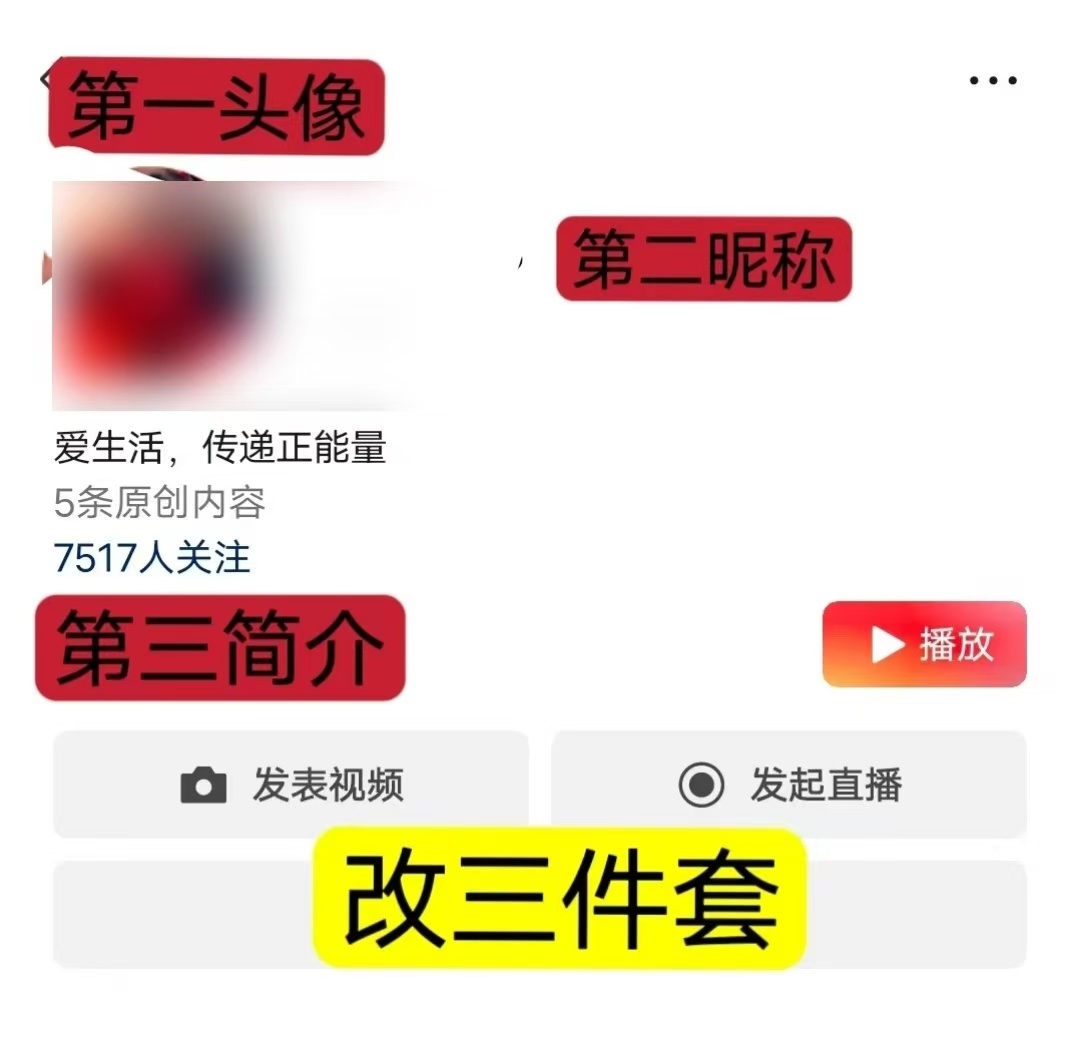Start a live stream via 发起直播

coord(788,784)
